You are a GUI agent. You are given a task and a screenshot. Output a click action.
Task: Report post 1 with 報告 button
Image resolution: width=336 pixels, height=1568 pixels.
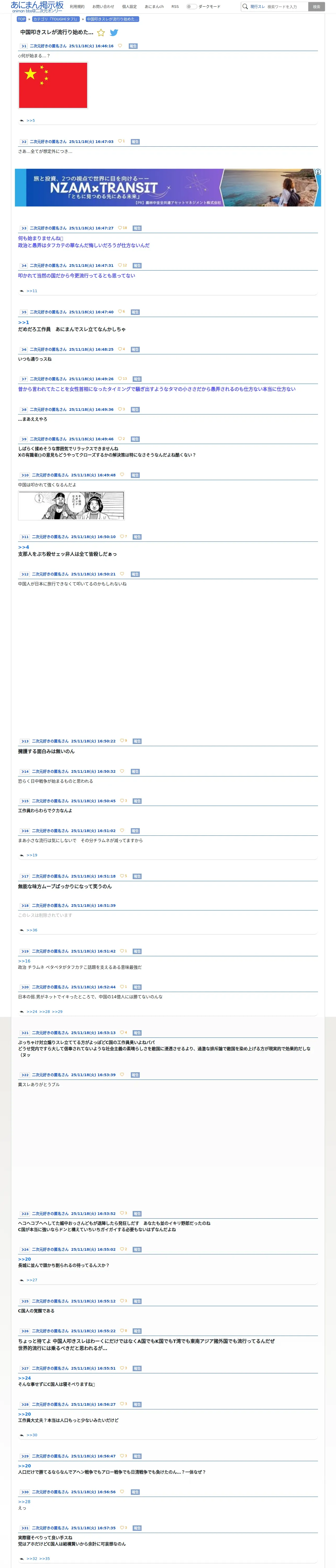133,46
